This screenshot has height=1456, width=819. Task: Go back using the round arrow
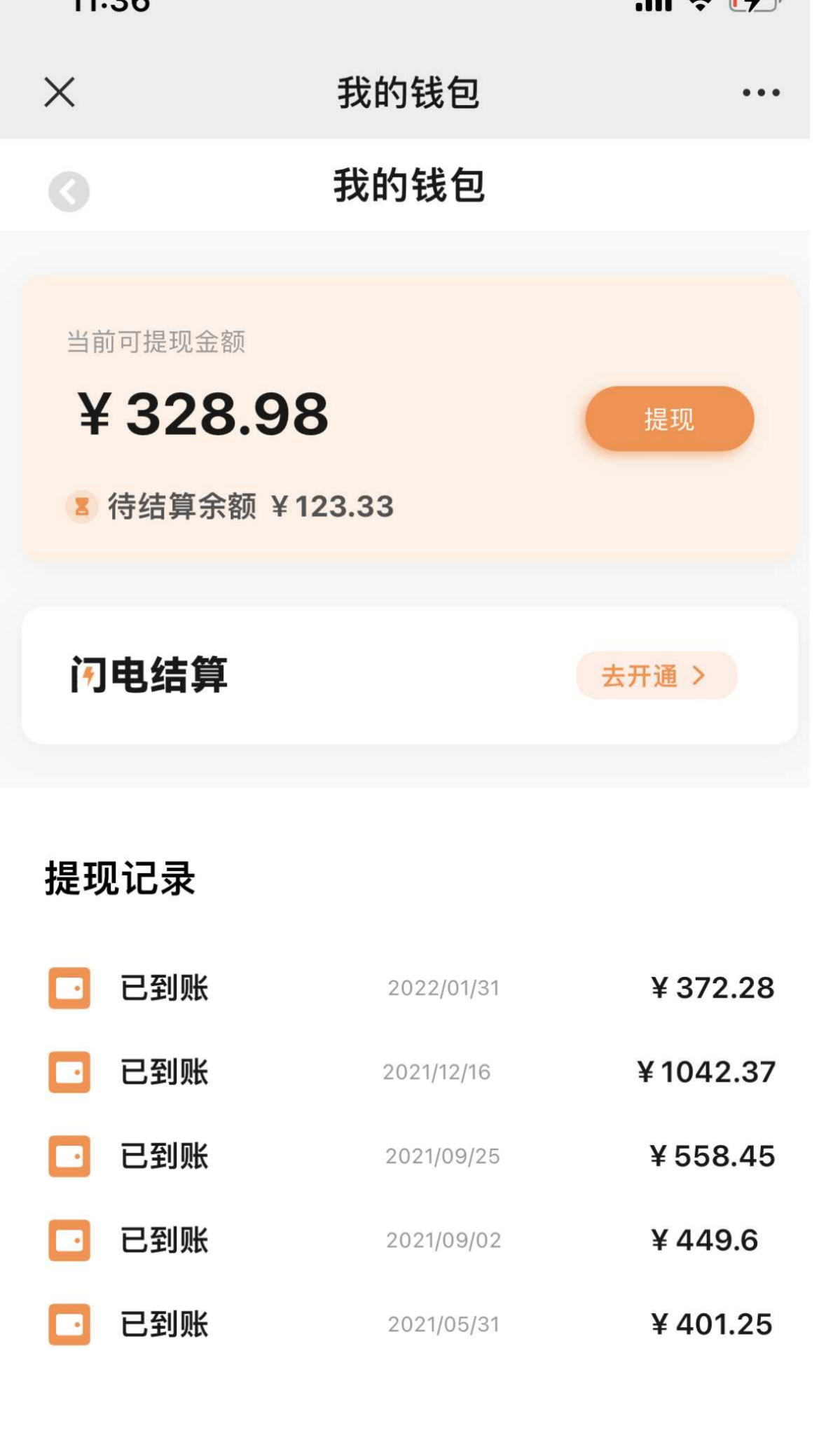point(69,191)
